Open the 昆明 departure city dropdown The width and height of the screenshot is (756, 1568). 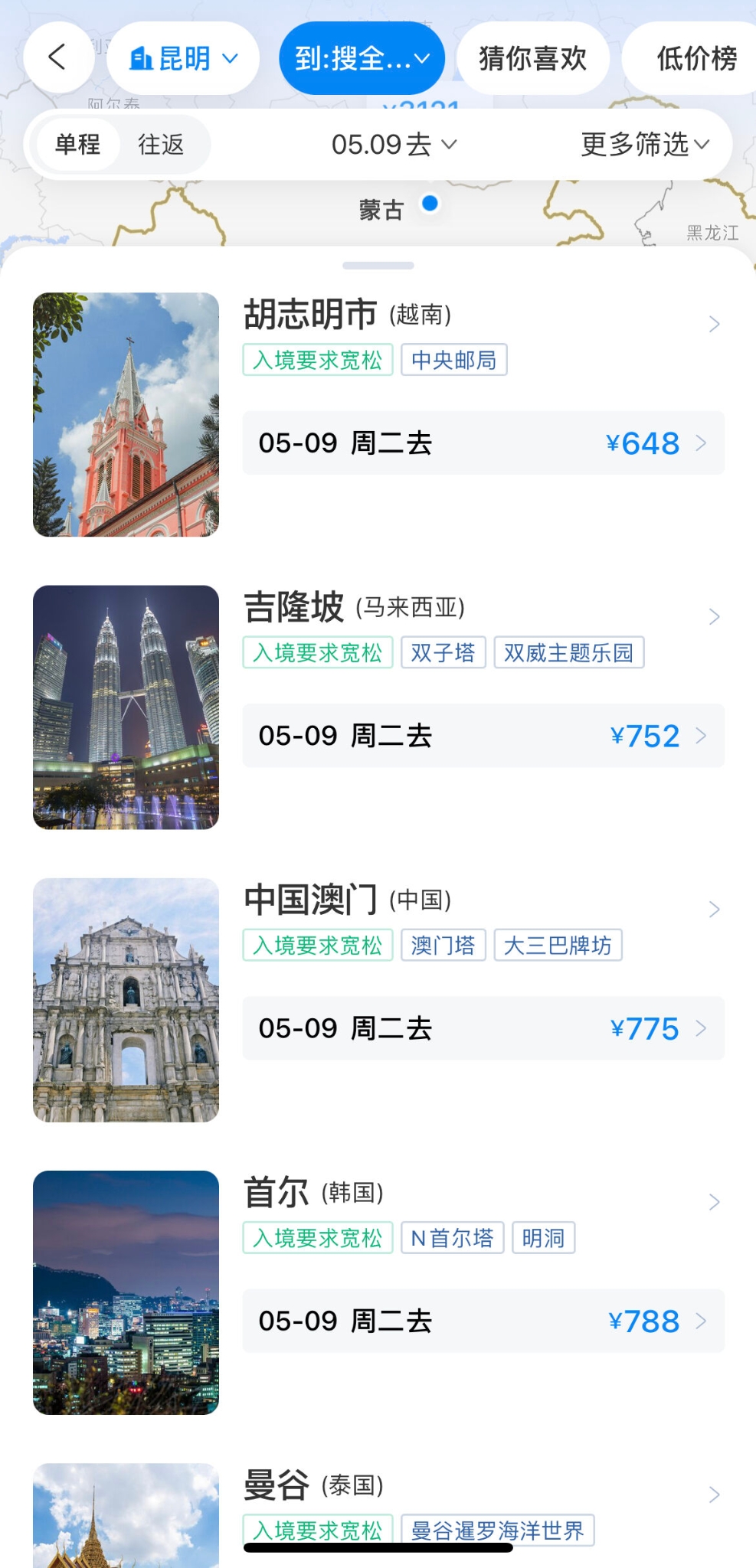(183, 58)
